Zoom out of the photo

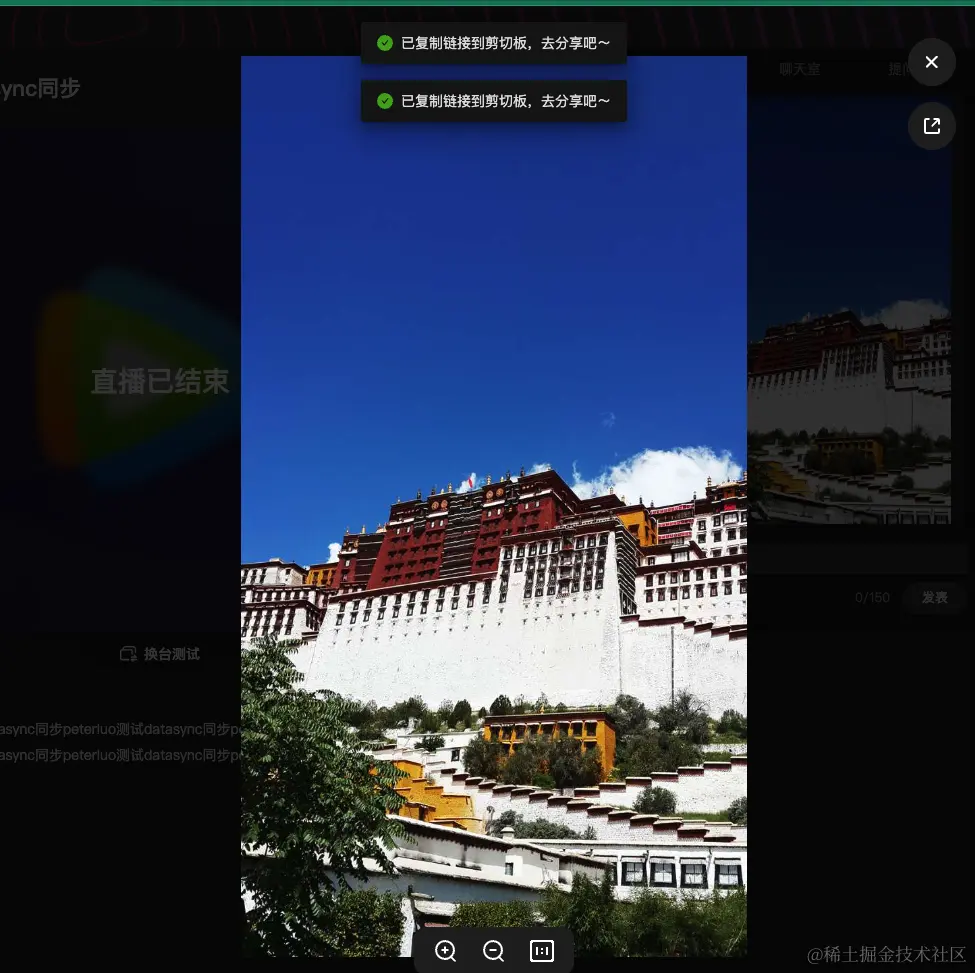[x=493, y=951]
